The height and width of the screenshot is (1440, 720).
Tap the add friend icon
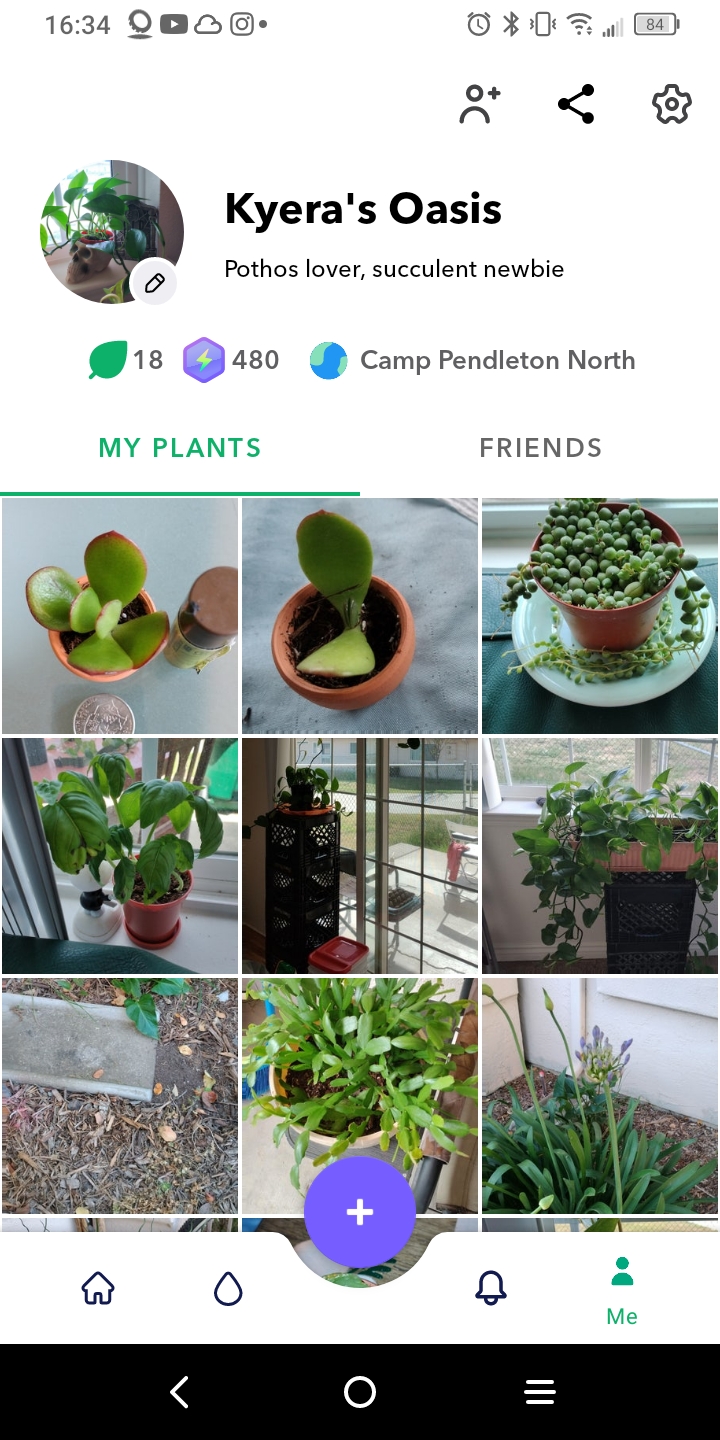[x=479, y=104]
